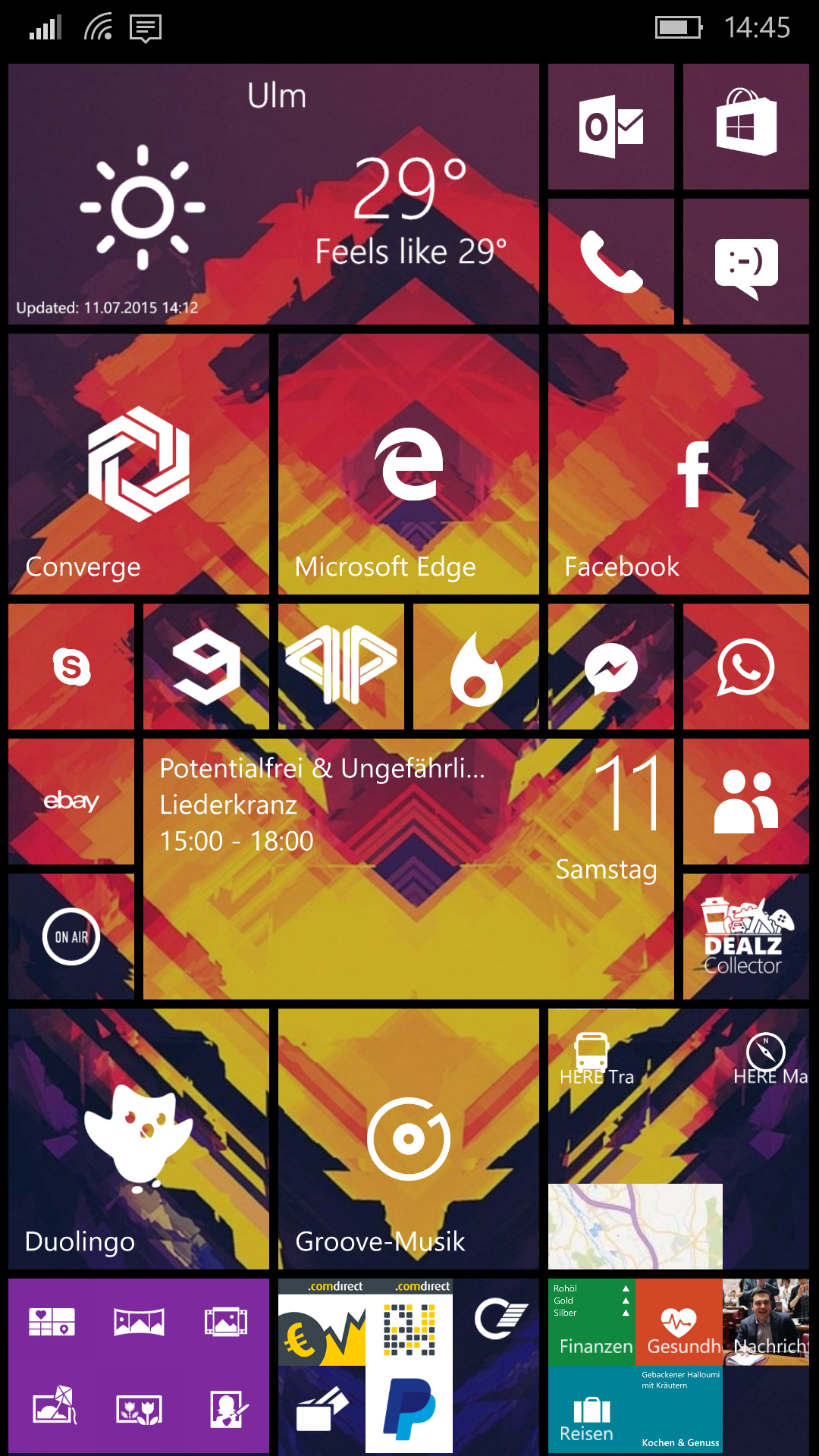819x1456 pixels.
Task: Open Microsoft Edge browser
Action: pyautogui.click(x=409, y=464)
